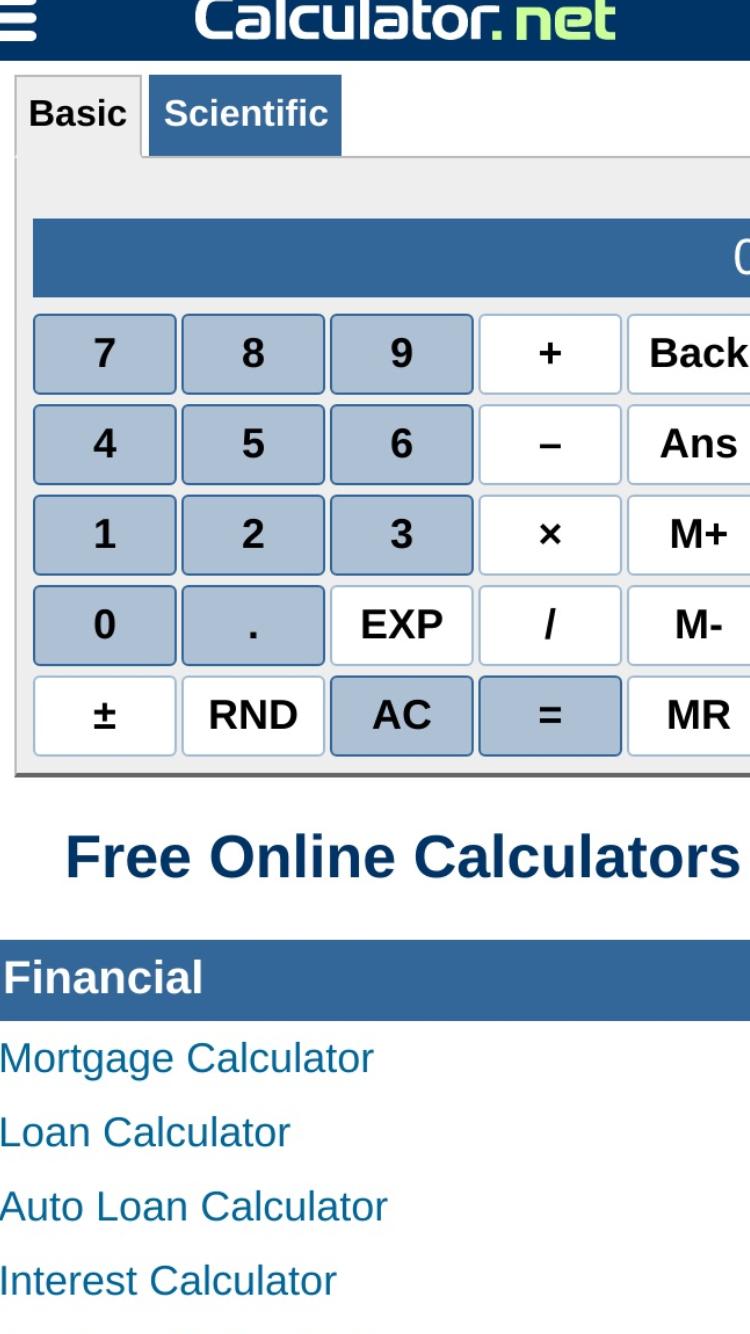Tap the equals key
750x1334 pixels.
click(x=550, y=716)
